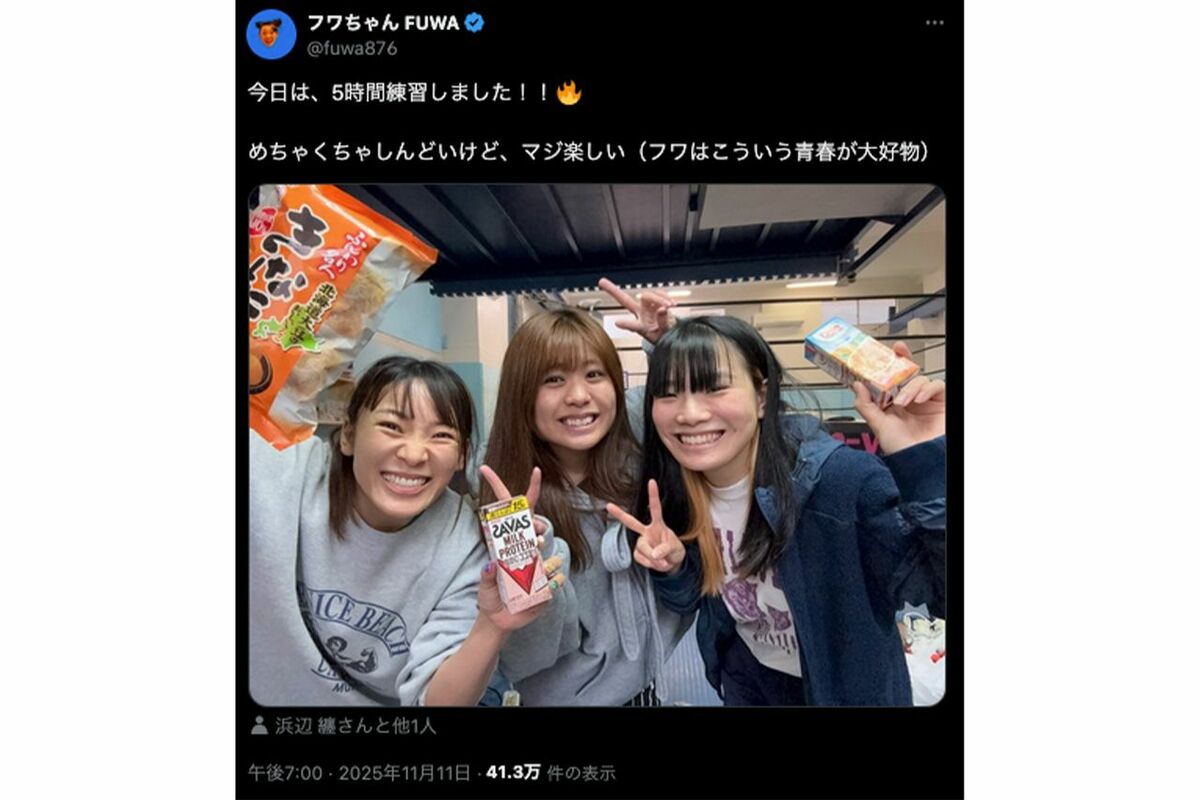Open the attached photo in full view
This screenshot has height=800, width=1200.
tap(597, 445)
